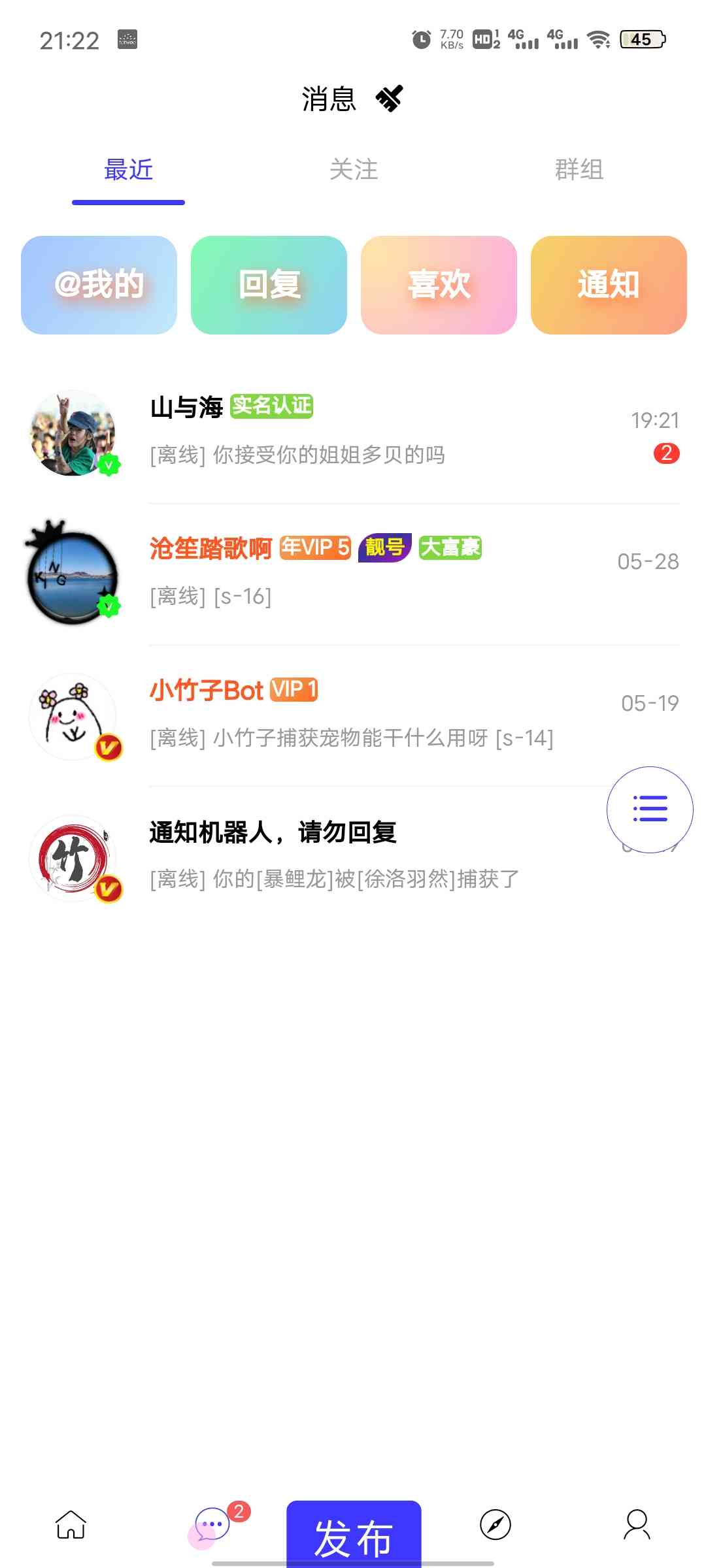Open the profile tab
This screenshot has height=1568, width=706.
coord(637,1524)
